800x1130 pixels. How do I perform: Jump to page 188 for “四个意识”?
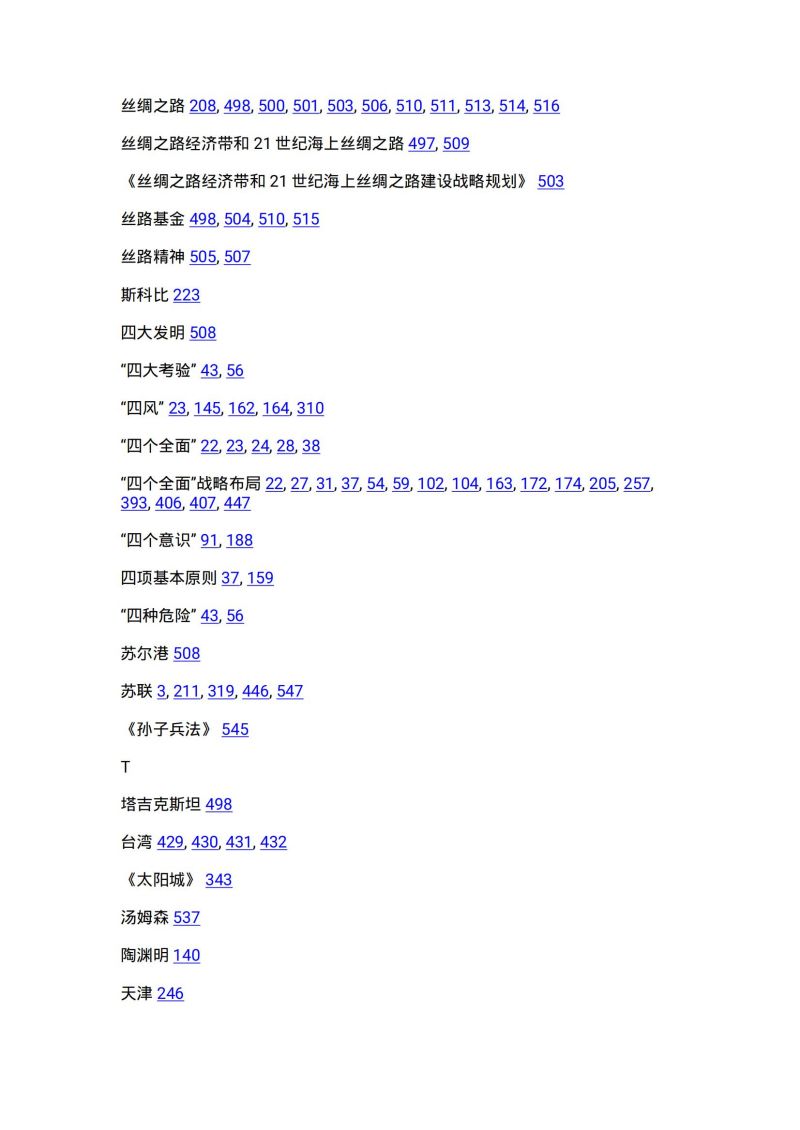coord(239,540)
